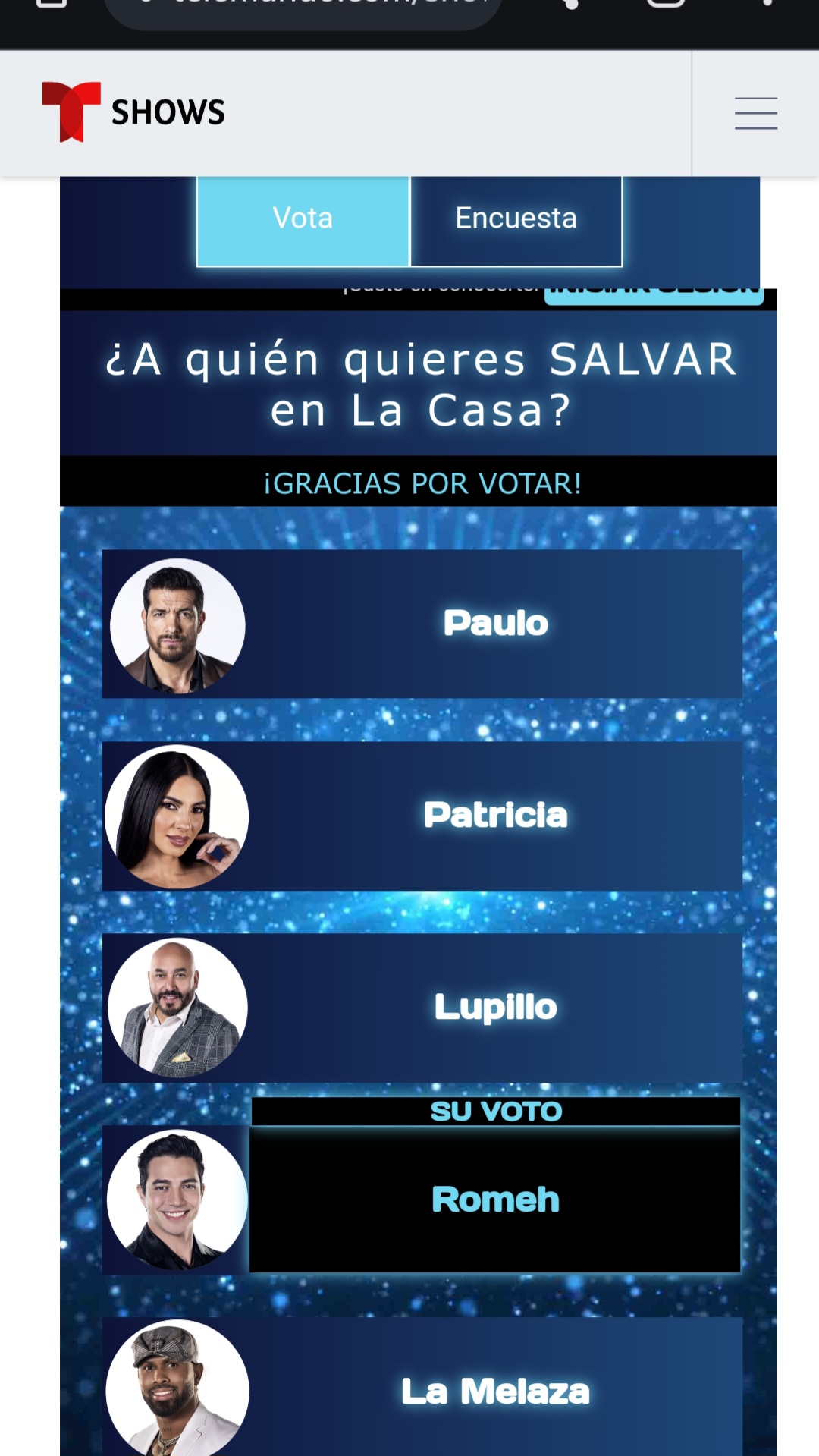Open the hamburger menu
The width and height of the screenshot is (819, 1456).
click(755, 113)
